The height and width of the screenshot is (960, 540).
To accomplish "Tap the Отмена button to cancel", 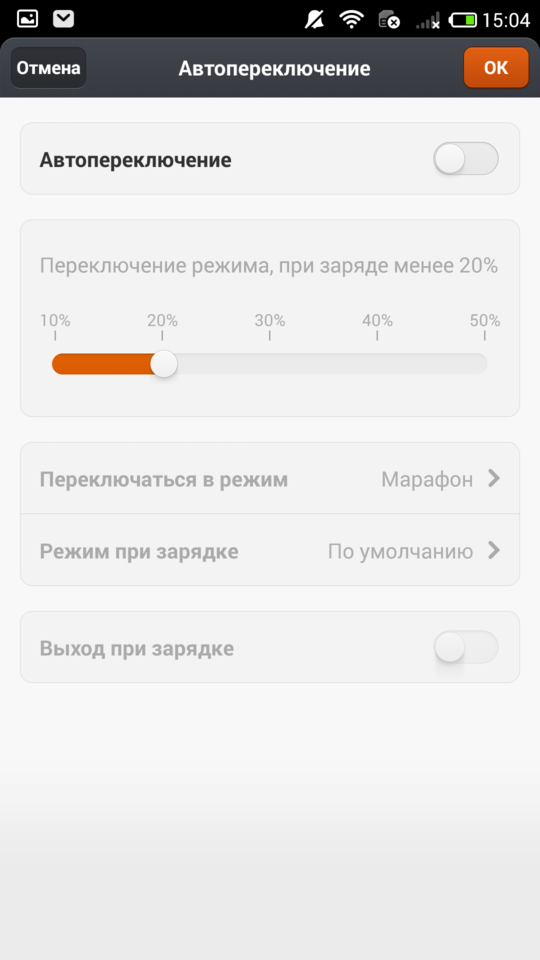I will pyautogui.click(x=48, y=68).
